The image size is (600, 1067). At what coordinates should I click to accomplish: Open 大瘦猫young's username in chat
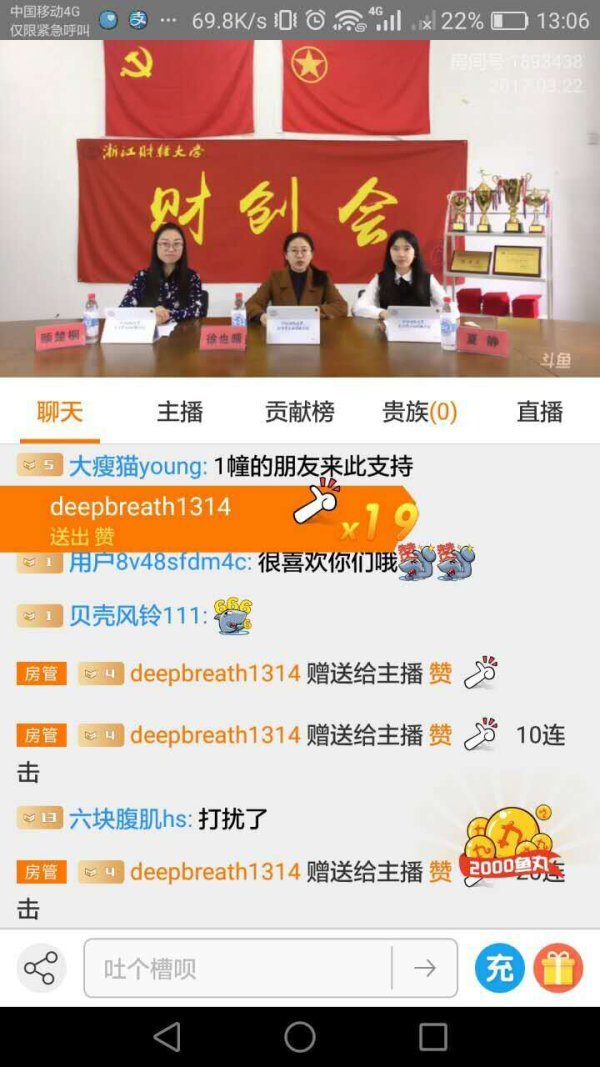(137, 466)
